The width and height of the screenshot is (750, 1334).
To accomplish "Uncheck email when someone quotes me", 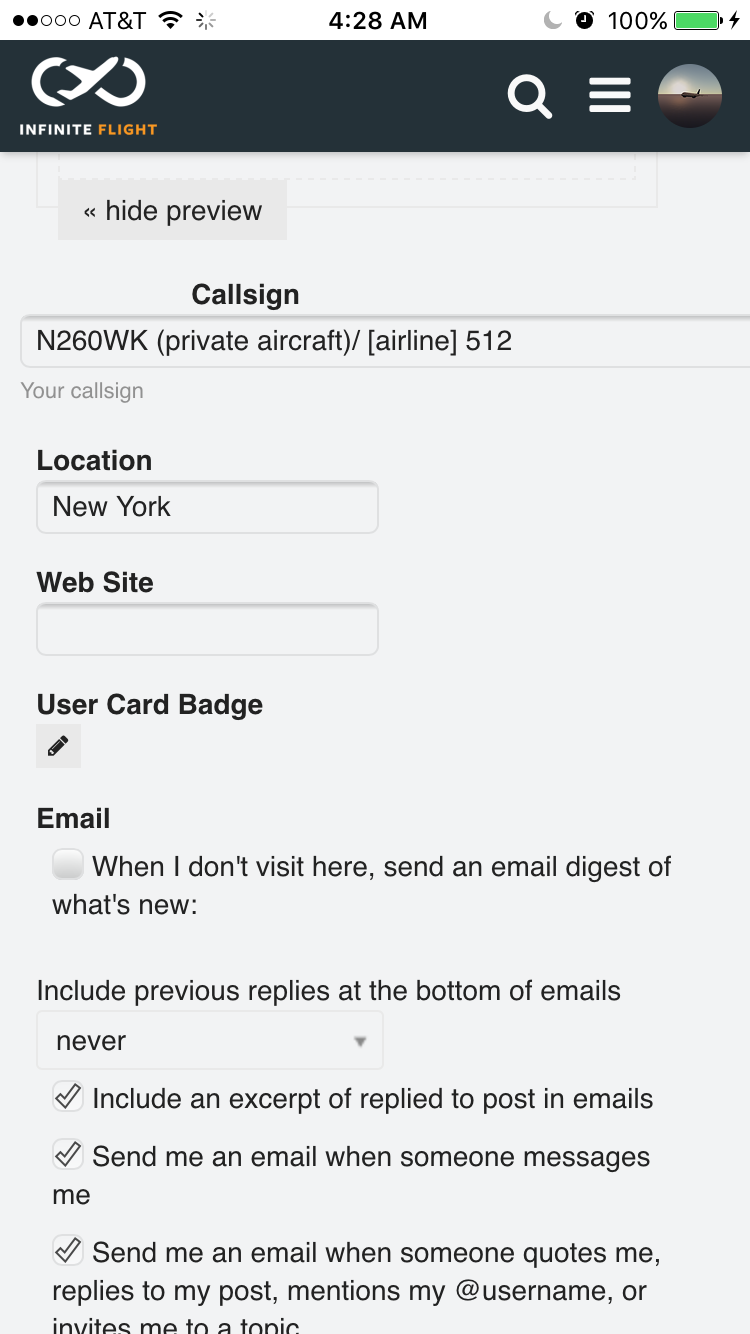I will (x=68, y=1251).
